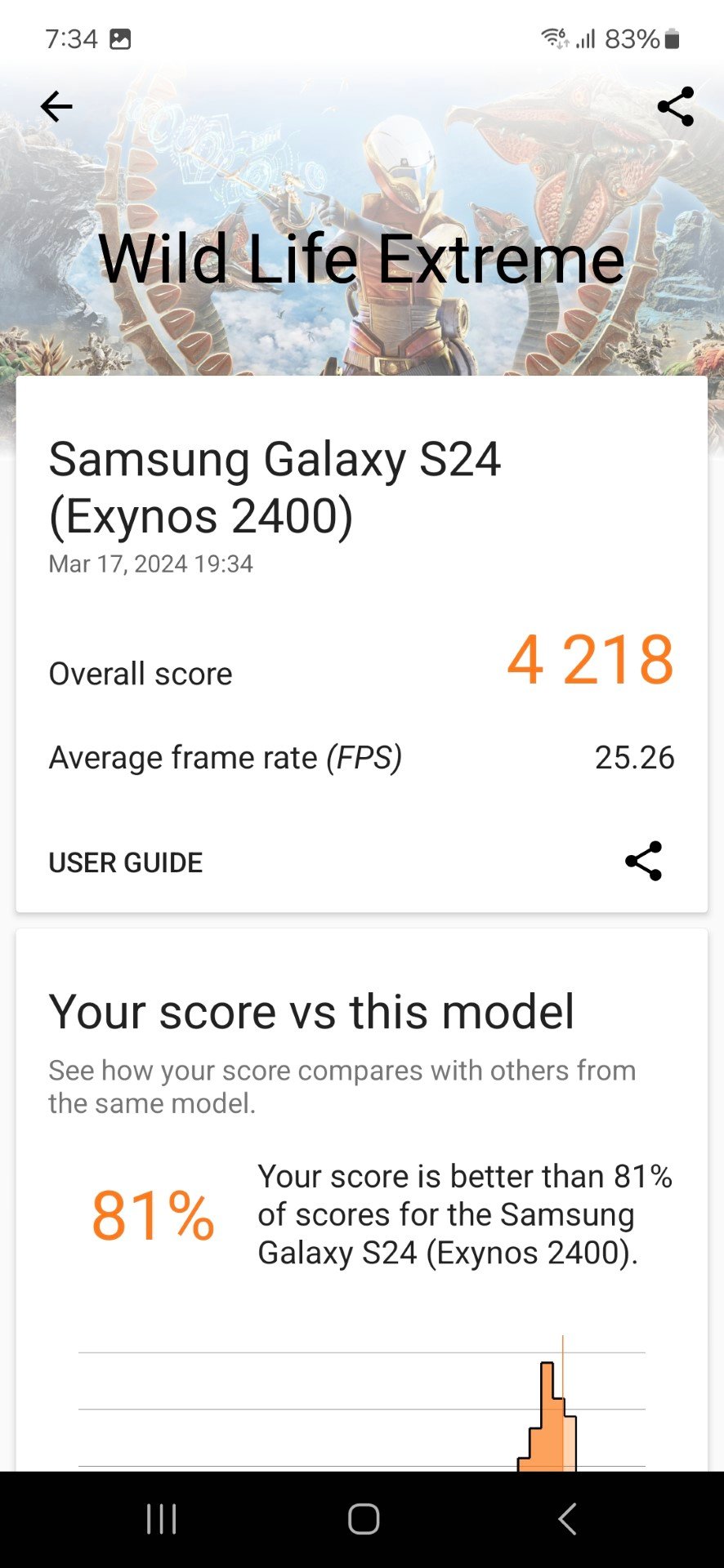Go back using the top-left arrow
The height and width of the screenshot is (1568, 724).
56,107
